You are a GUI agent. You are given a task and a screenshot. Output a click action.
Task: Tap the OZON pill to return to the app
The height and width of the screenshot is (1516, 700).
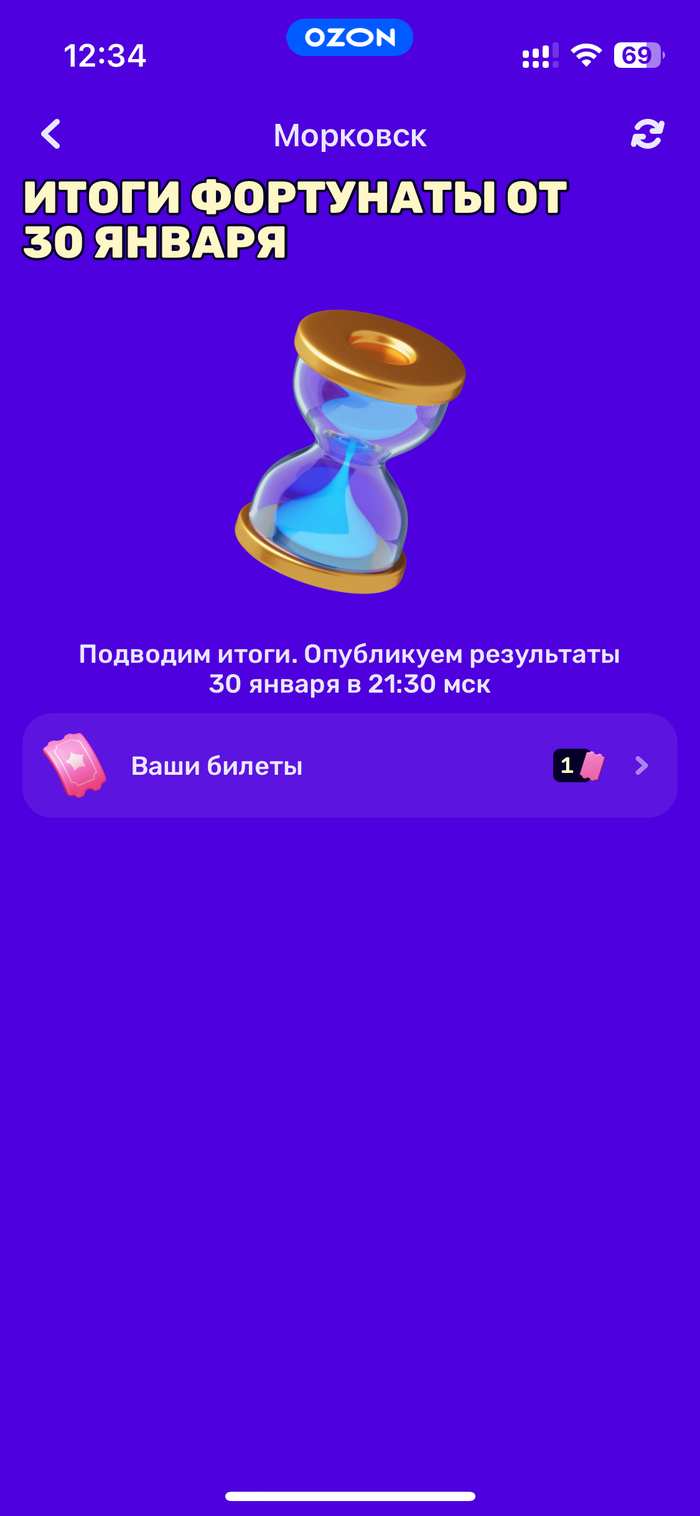[x=350, y=38]
